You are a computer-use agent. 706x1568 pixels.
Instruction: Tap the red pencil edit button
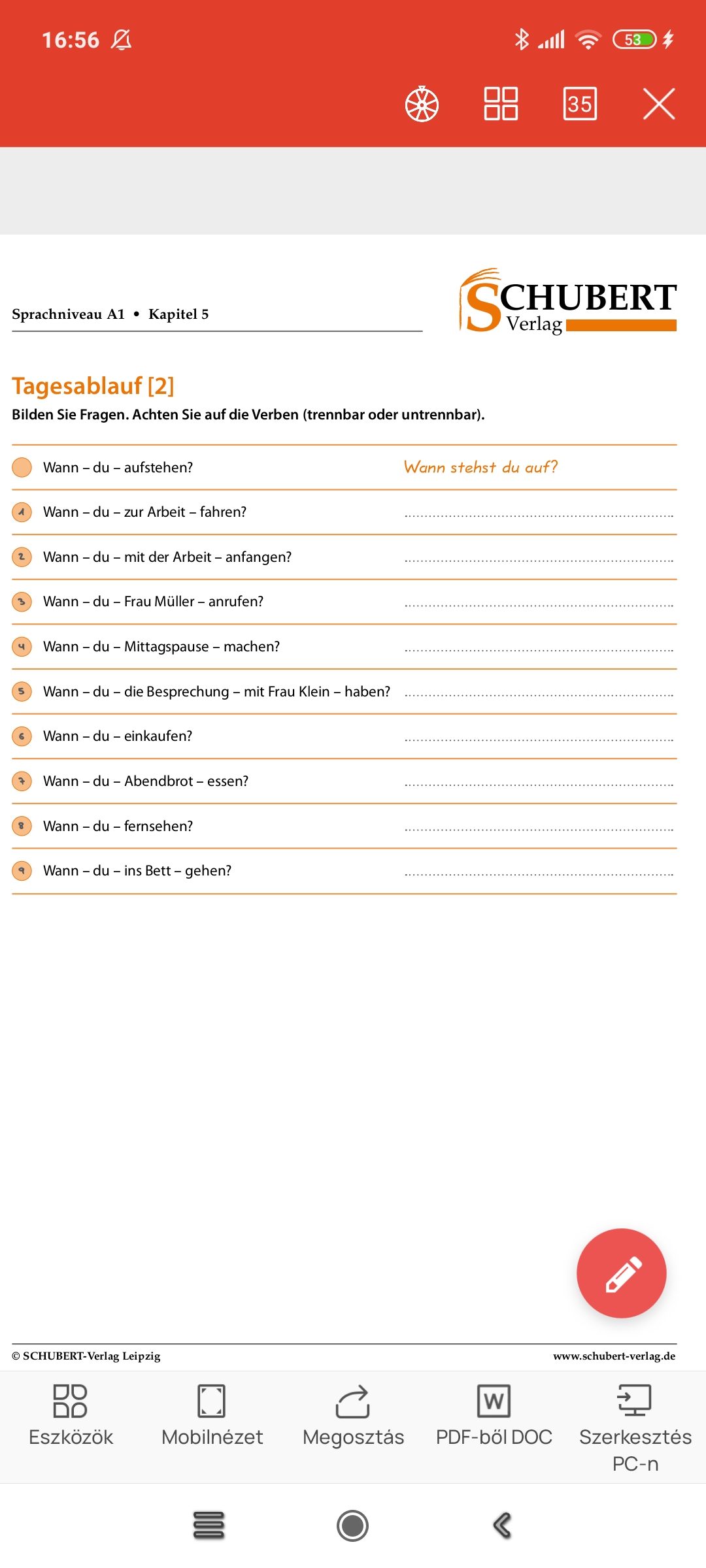(x=621, y=1273)
